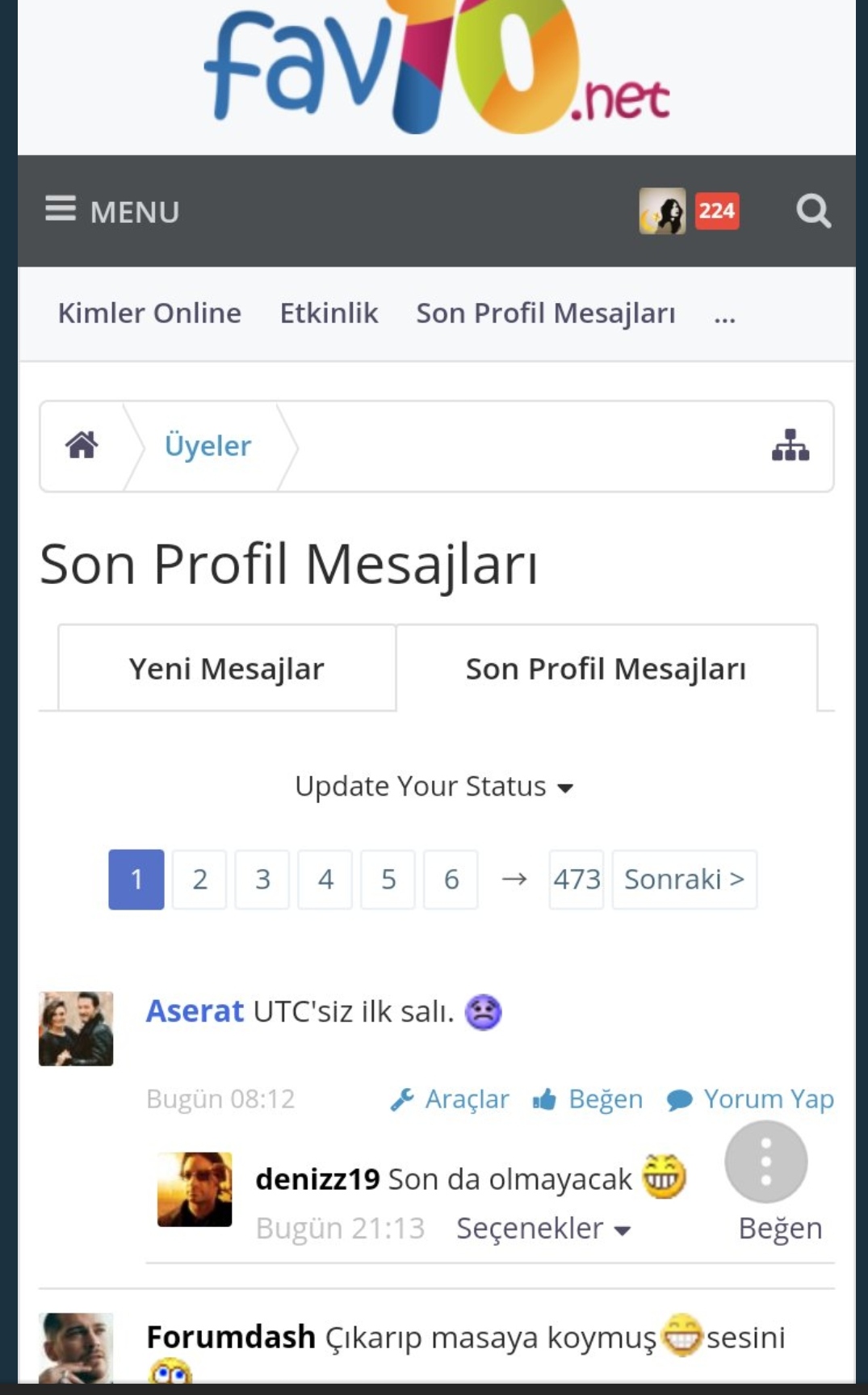
Task: Open alerts with the 224 badge
Action: coord(716,212)
